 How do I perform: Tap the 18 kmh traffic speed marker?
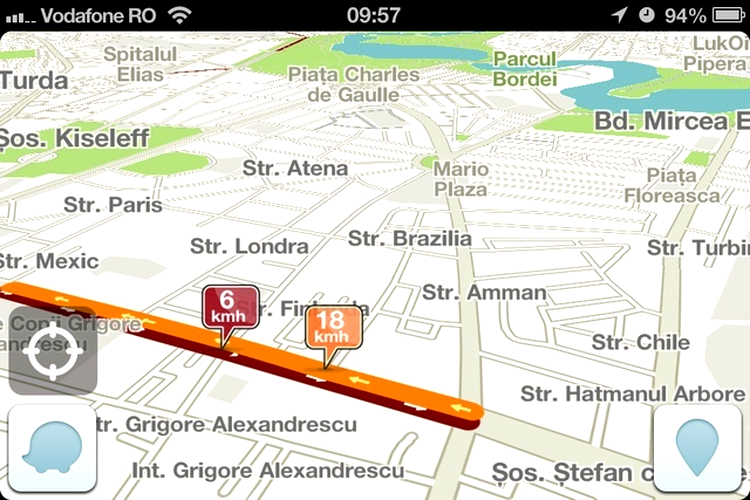pos(333,328)
